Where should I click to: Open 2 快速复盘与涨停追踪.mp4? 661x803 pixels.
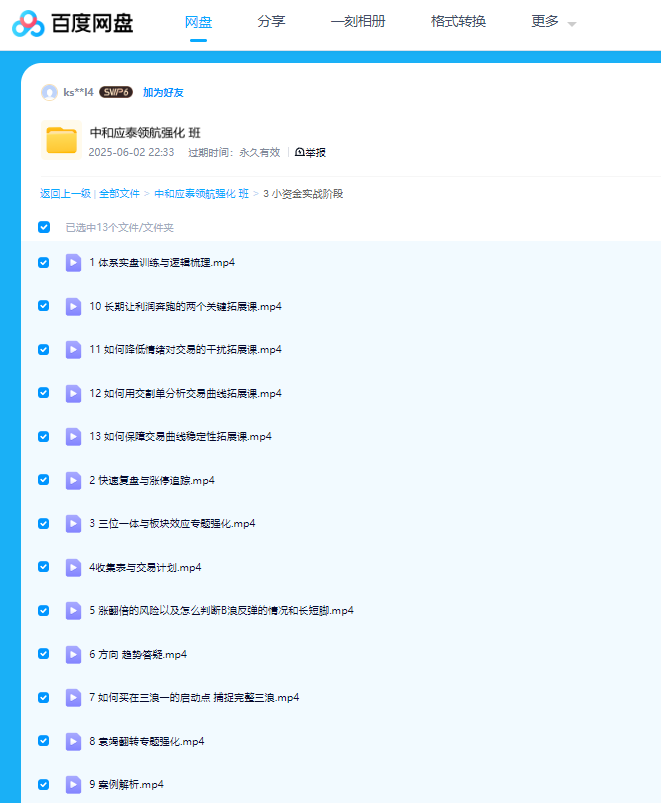[x=152, y=480]
